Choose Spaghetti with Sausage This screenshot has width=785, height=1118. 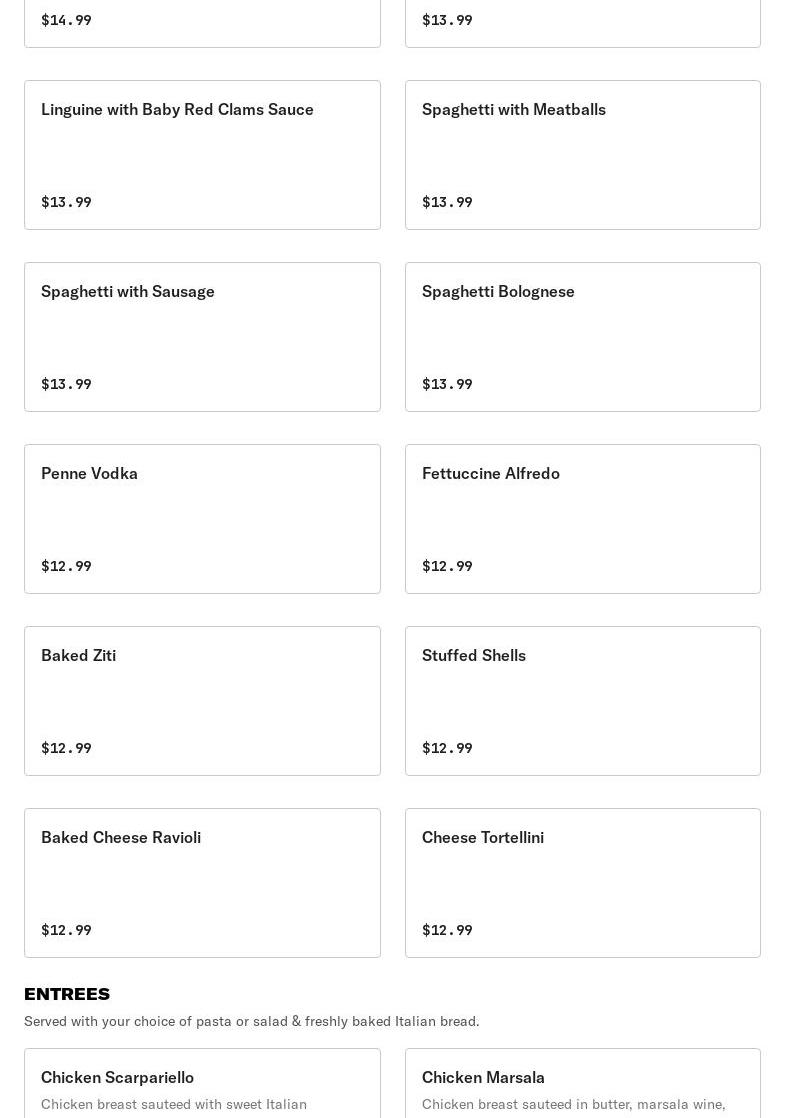[x=202, y=337]
